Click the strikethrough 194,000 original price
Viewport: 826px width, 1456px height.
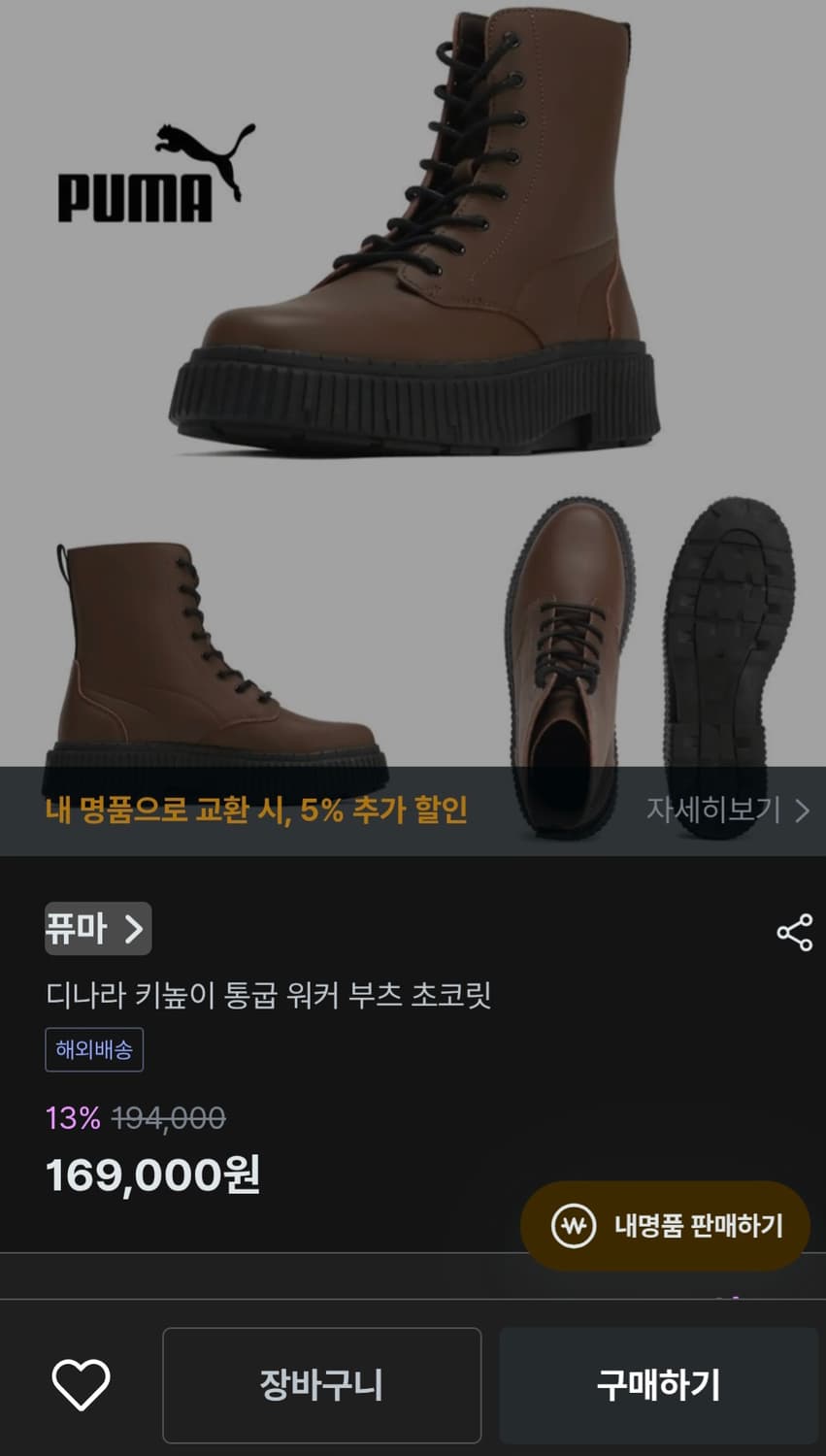tap(170, 1118)
